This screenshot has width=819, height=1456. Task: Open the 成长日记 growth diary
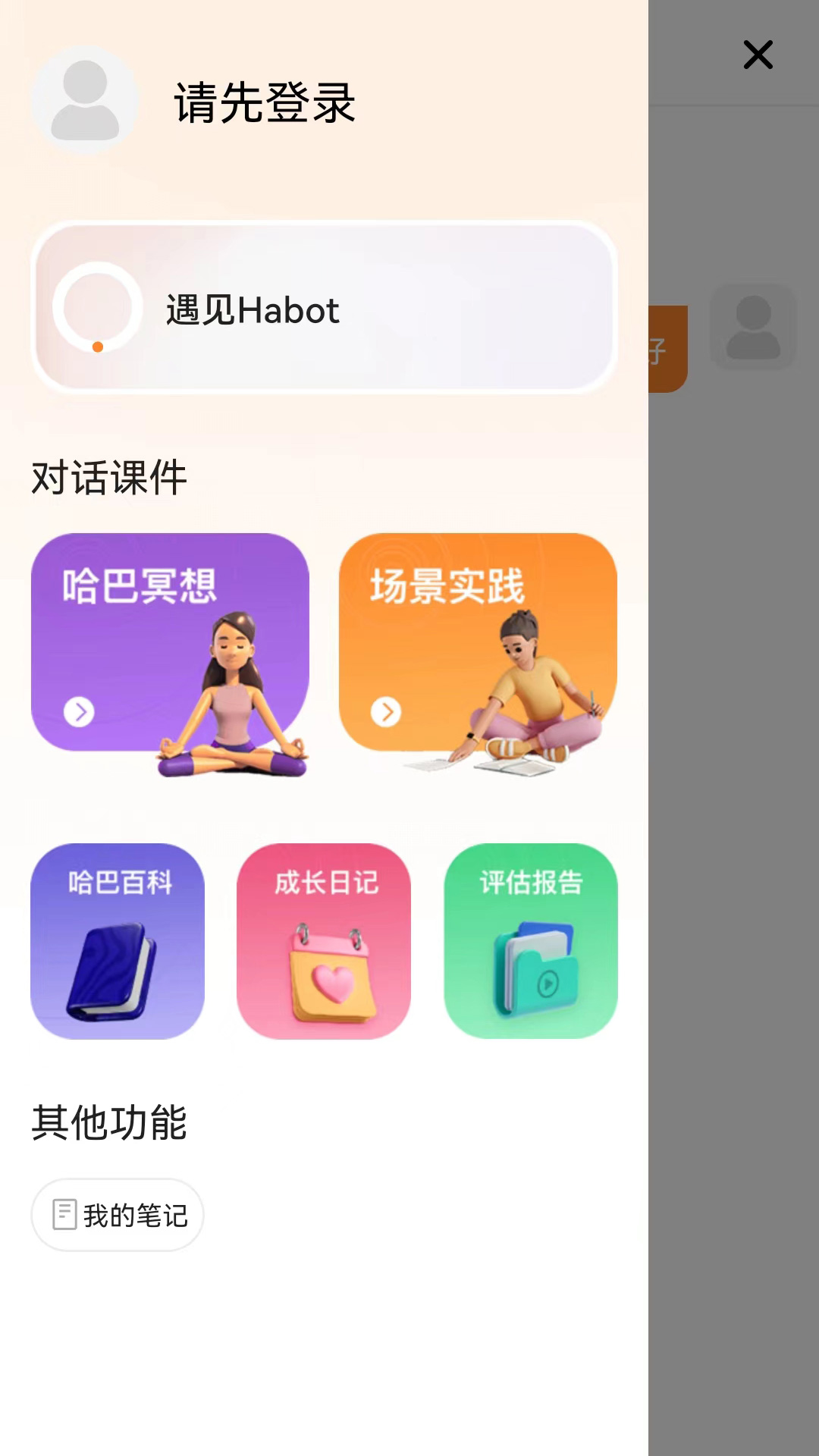click(324, 940)
